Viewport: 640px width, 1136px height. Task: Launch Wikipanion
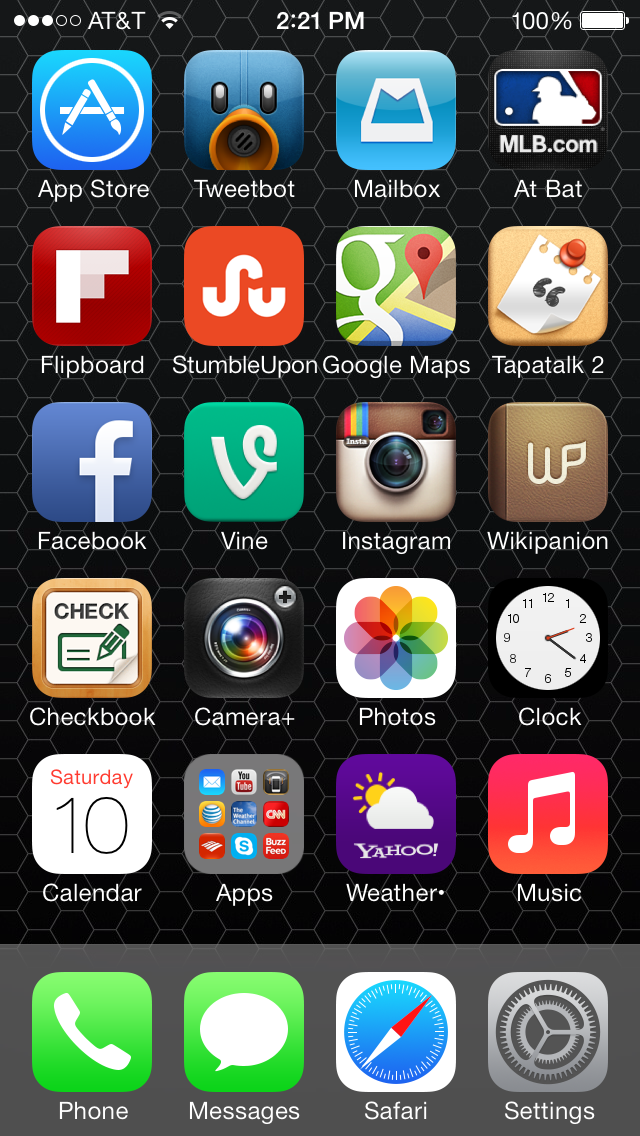(x=548, y=462)
